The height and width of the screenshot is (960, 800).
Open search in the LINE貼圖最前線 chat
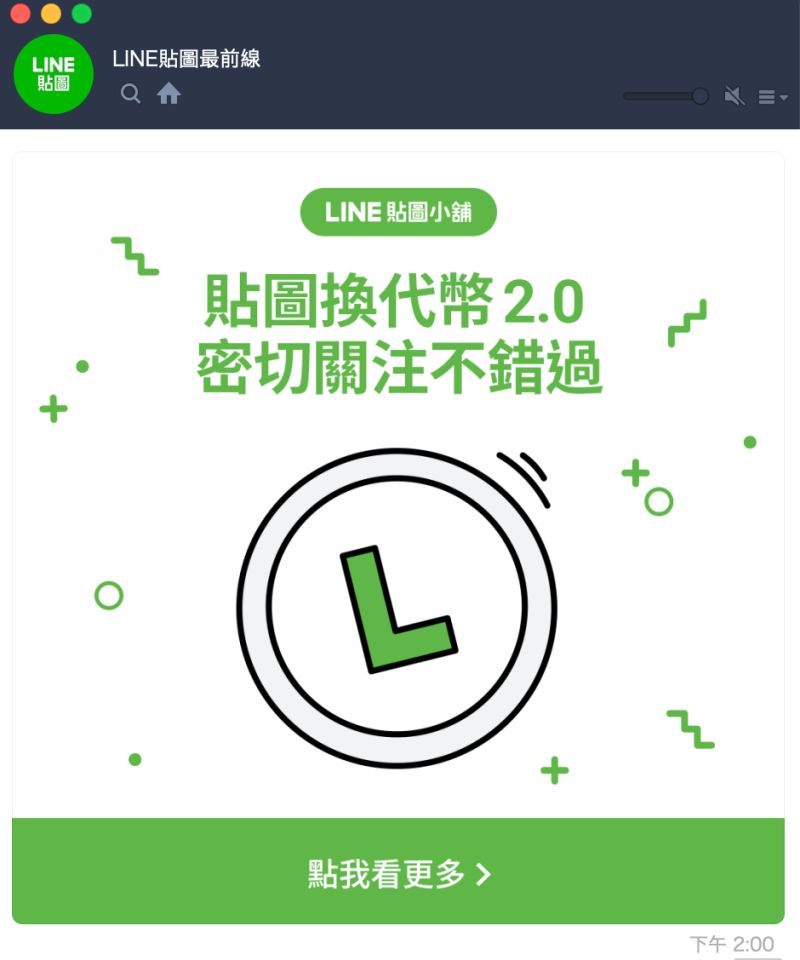130,94
